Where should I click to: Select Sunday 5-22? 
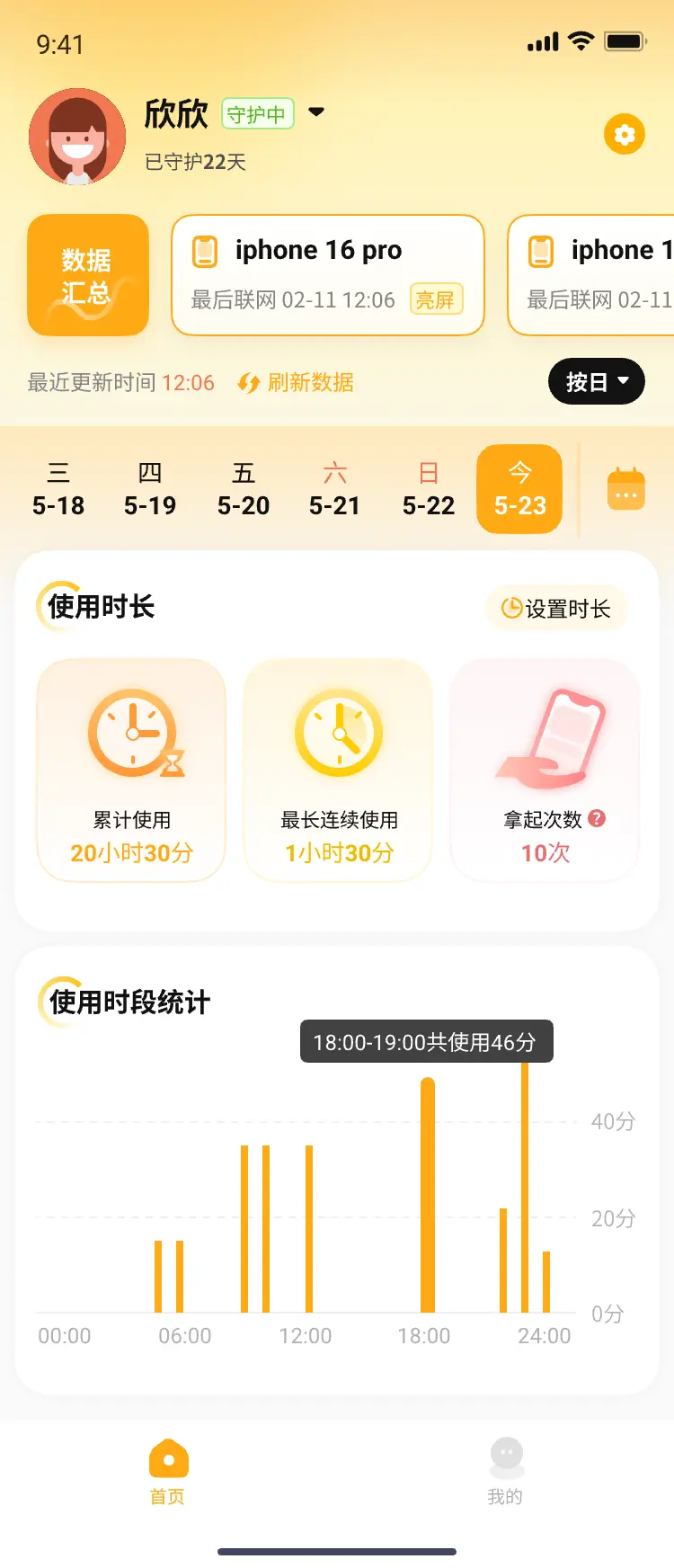click(x=429, y=489)
